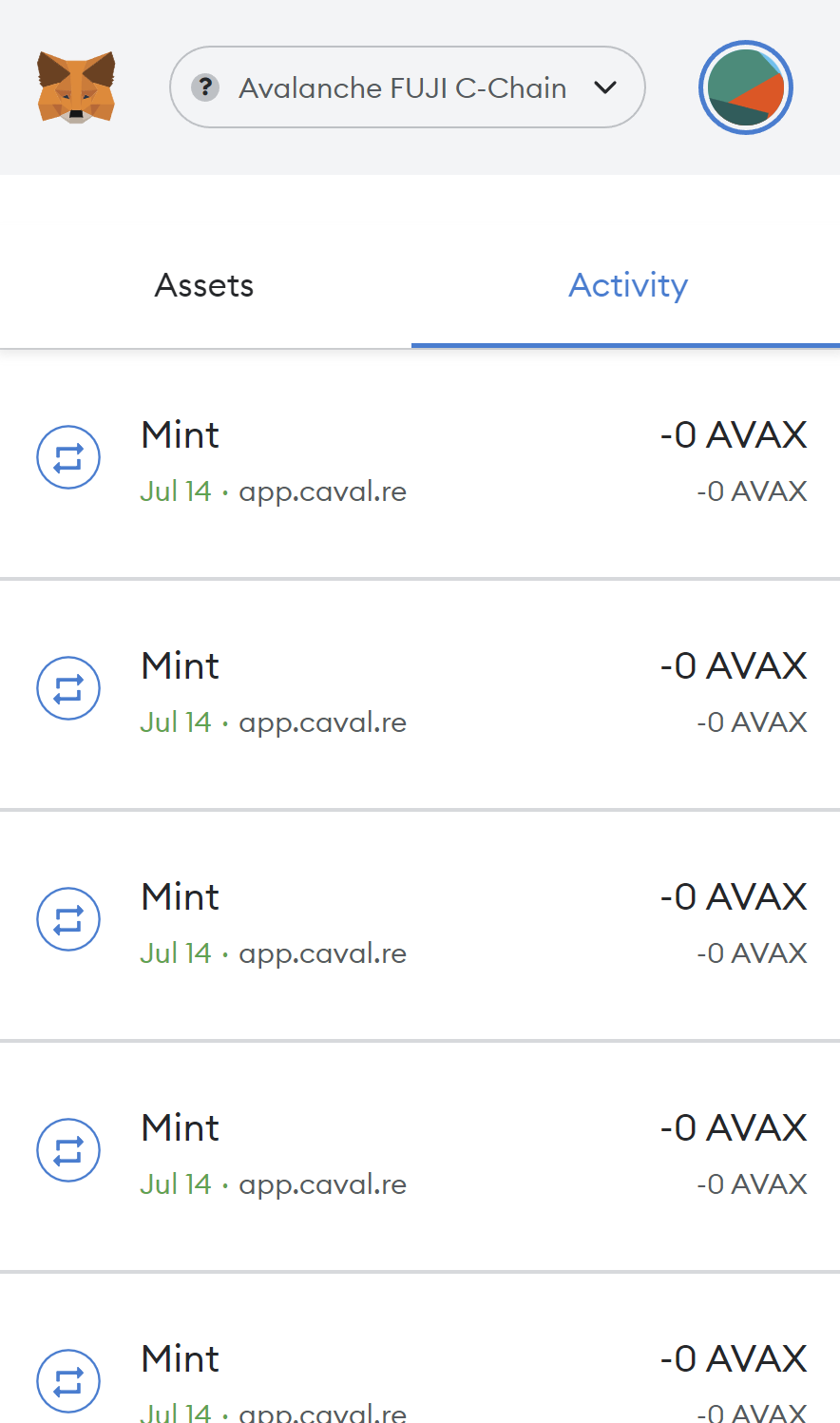Open the account avatar menu

[746, 87]
